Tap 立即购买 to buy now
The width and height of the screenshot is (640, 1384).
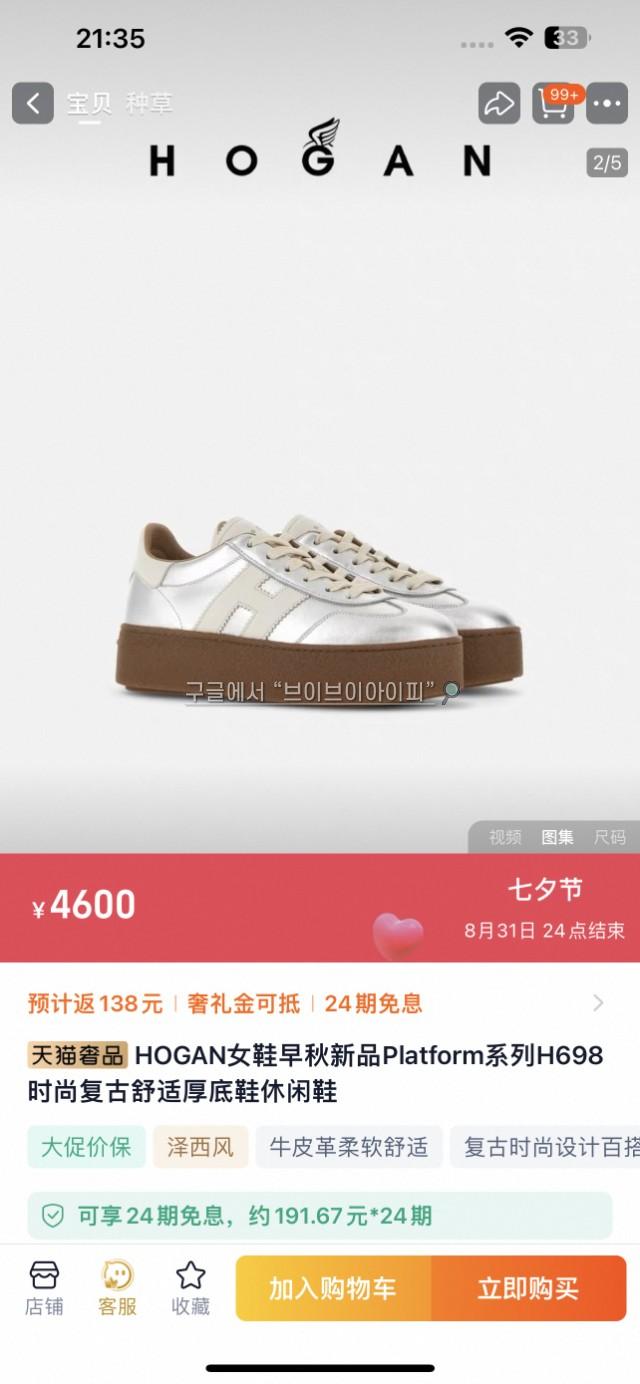(528, 1289)
